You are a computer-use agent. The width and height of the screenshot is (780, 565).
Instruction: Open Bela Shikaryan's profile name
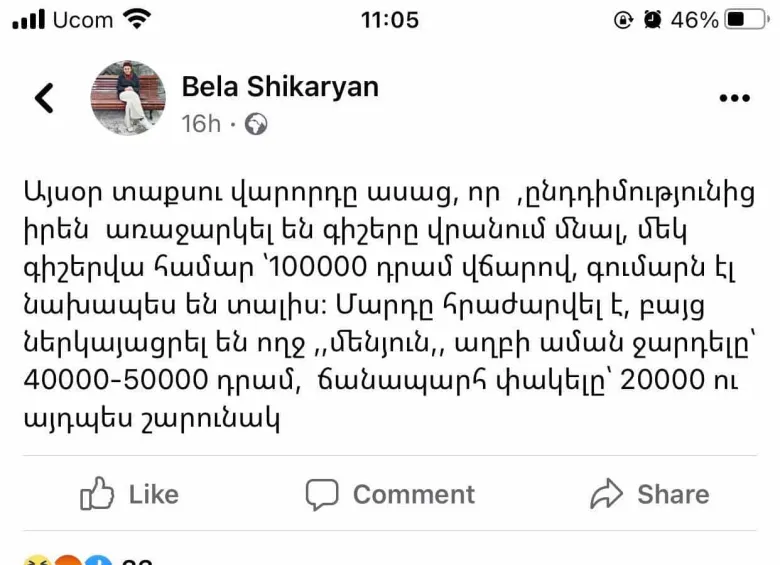pos(279,87)
